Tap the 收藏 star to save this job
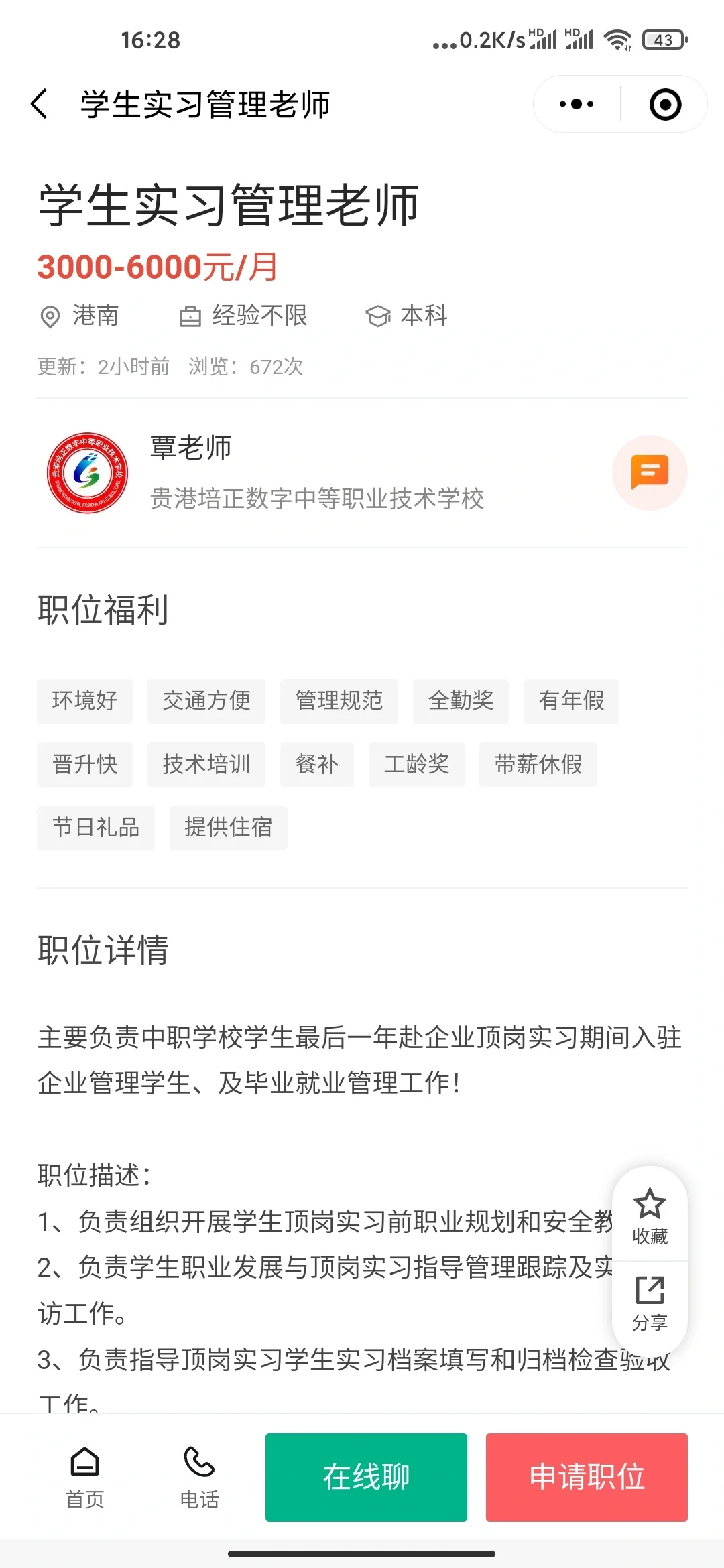 (650, 1216)
